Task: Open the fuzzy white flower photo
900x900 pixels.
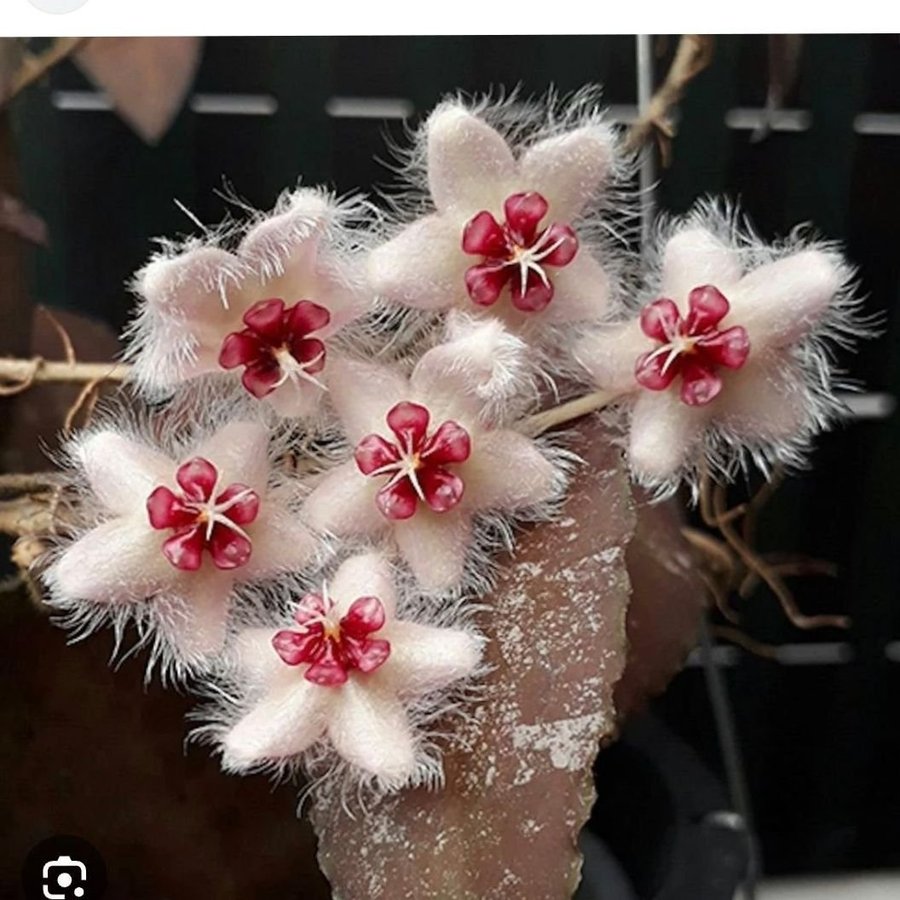Action: point(450,450)
